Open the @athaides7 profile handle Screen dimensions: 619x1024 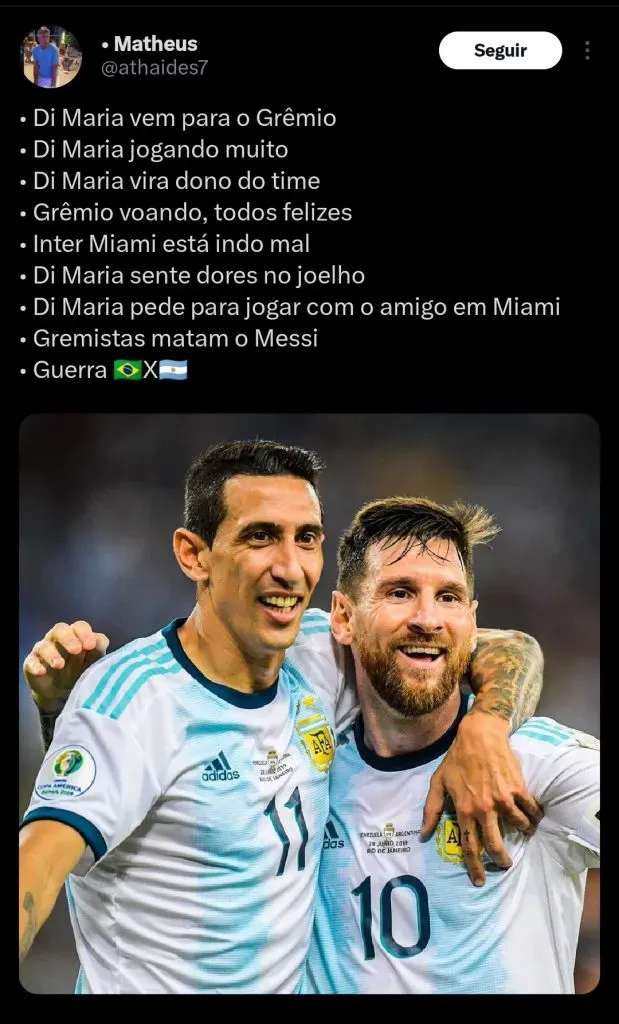click(x=155, y=69)
